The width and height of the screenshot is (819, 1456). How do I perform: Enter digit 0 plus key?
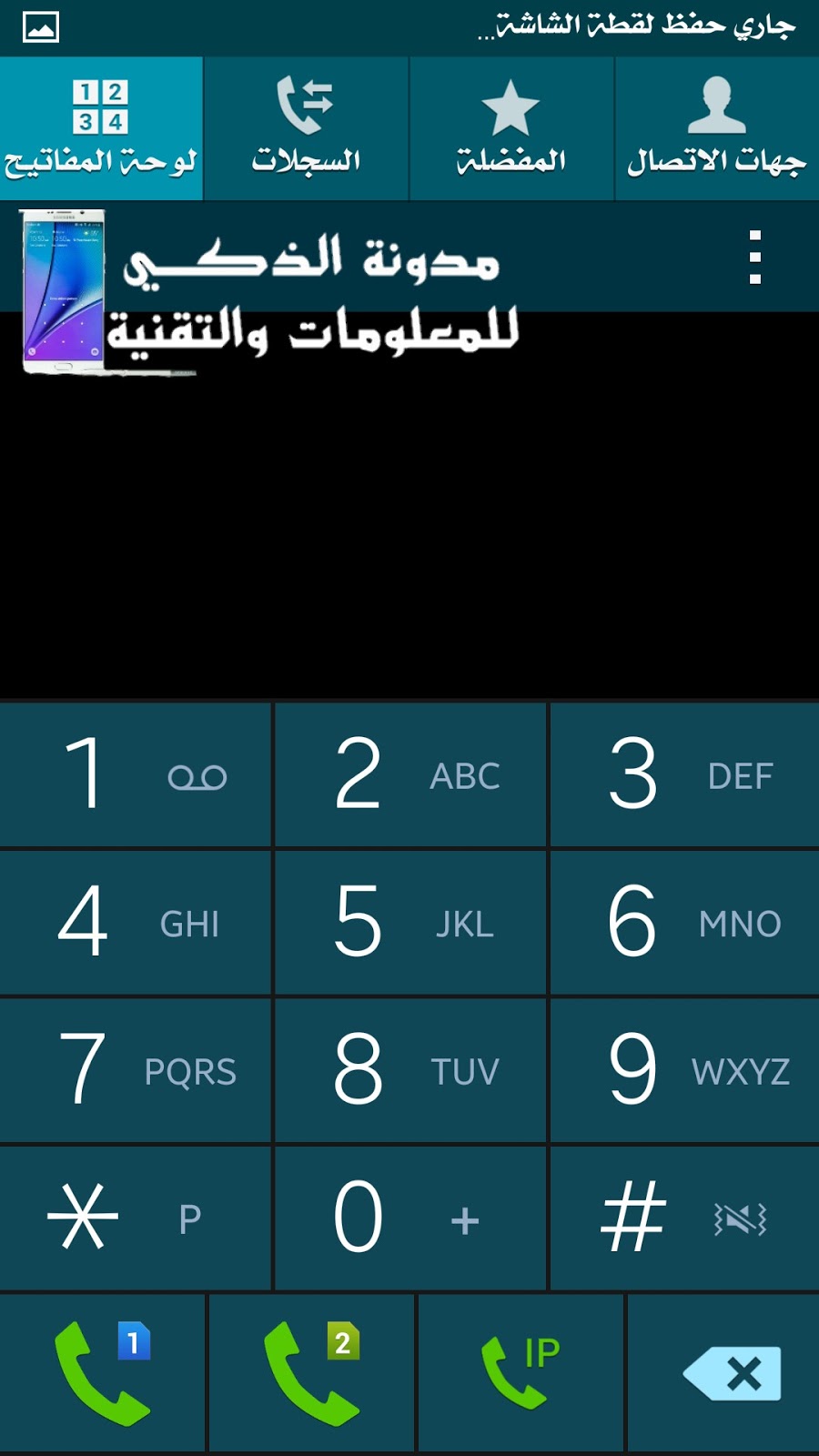(x=410, y=1218)
